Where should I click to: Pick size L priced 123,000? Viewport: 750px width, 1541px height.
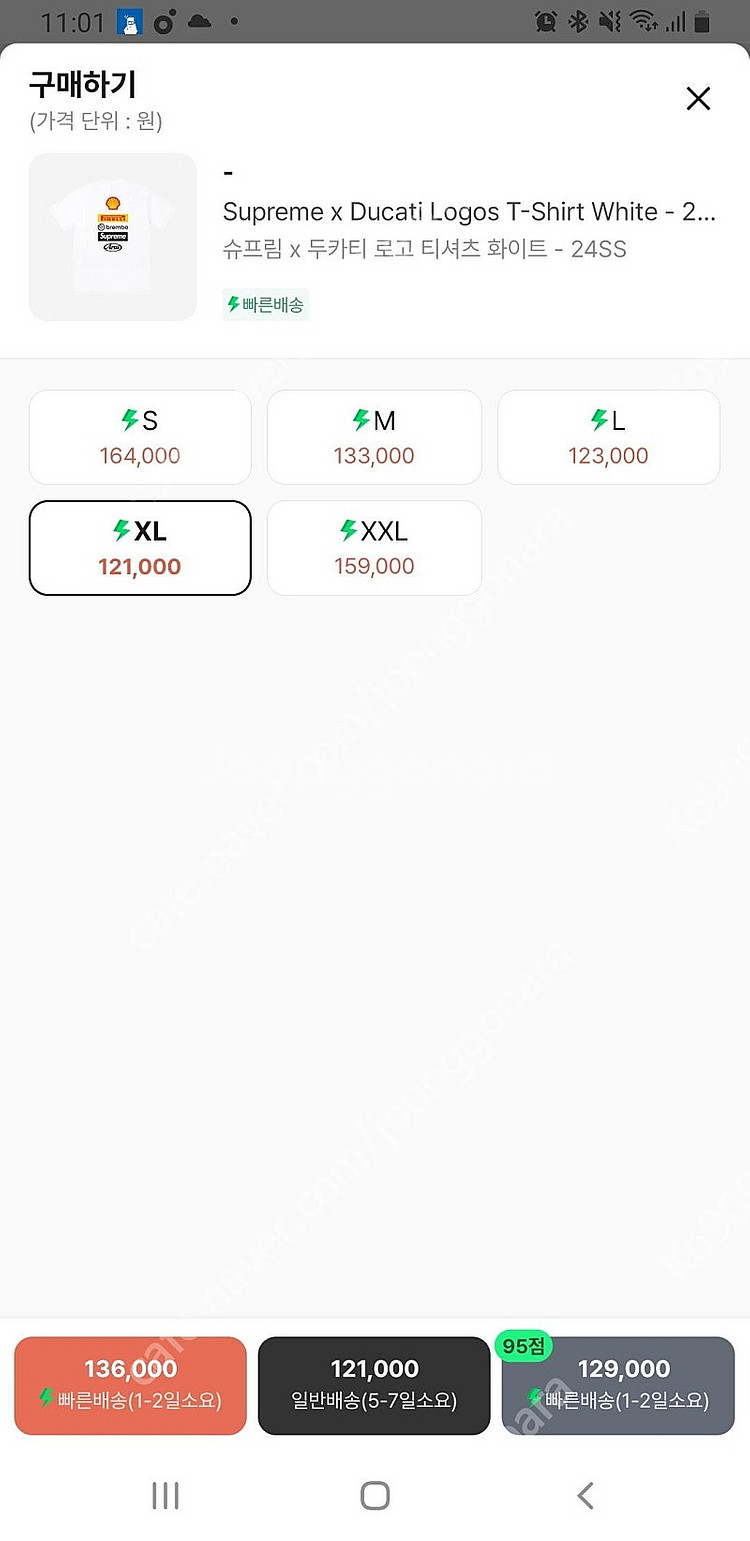[x=608, y=438]
